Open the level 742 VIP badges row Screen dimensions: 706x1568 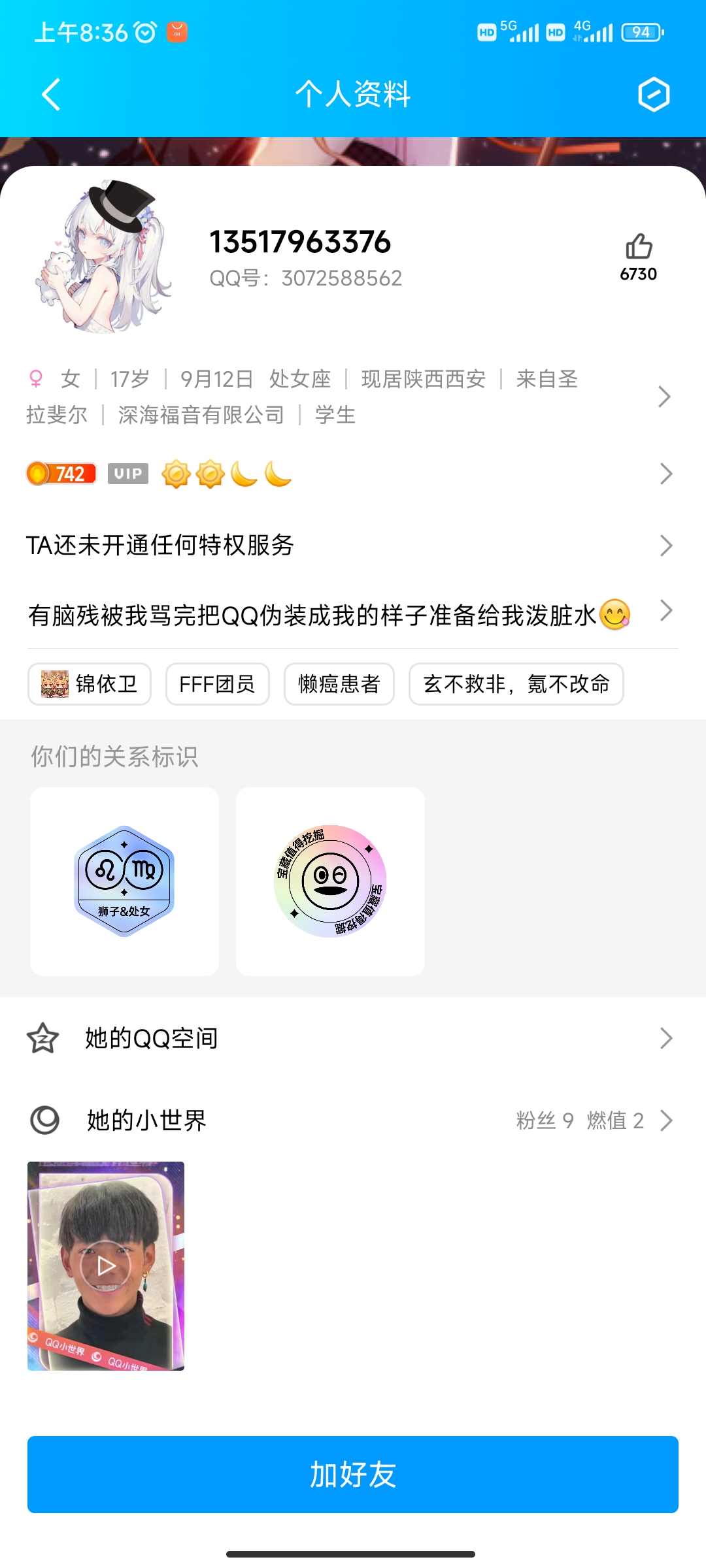[x=353, y=474]
